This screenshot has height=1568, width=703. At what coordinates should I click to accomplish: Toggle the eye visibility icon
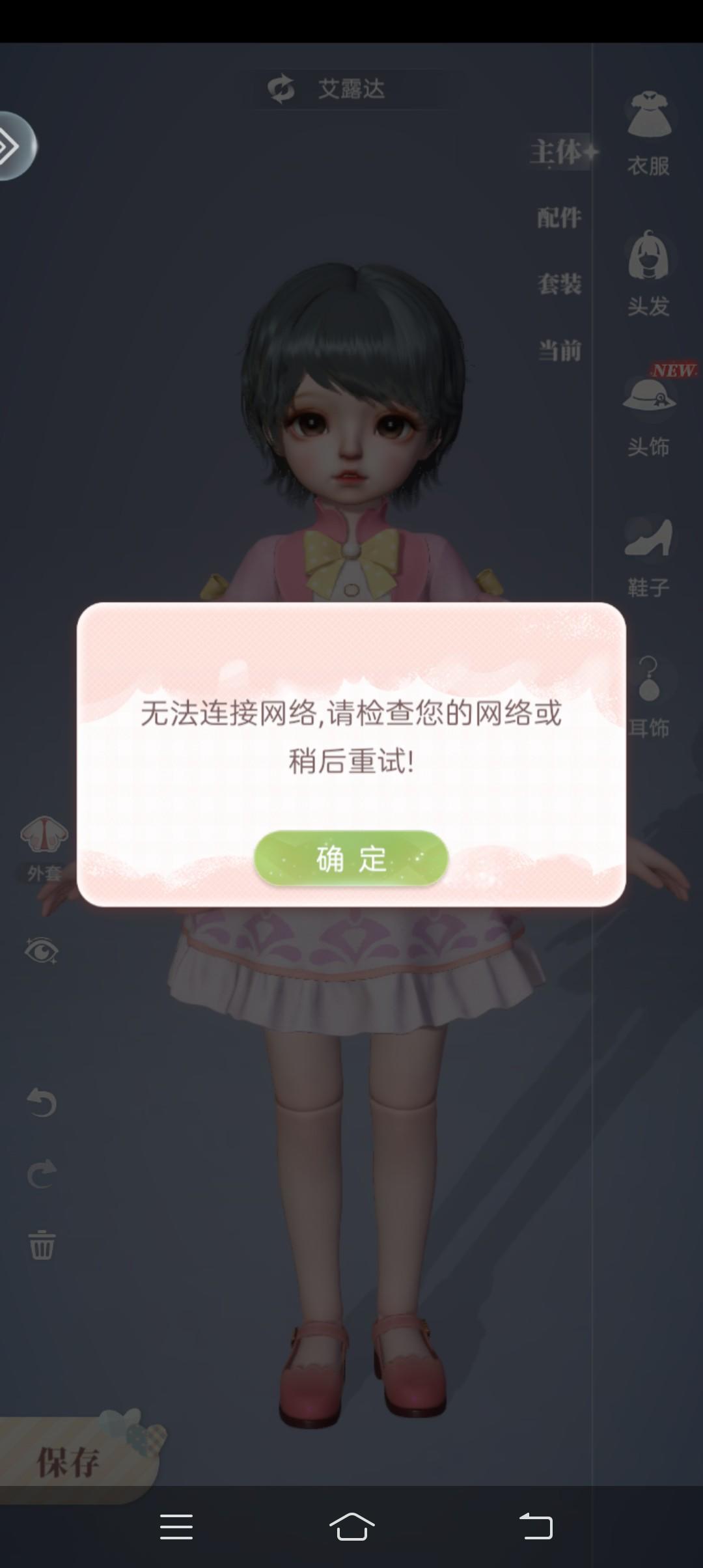tap(40, 951)
